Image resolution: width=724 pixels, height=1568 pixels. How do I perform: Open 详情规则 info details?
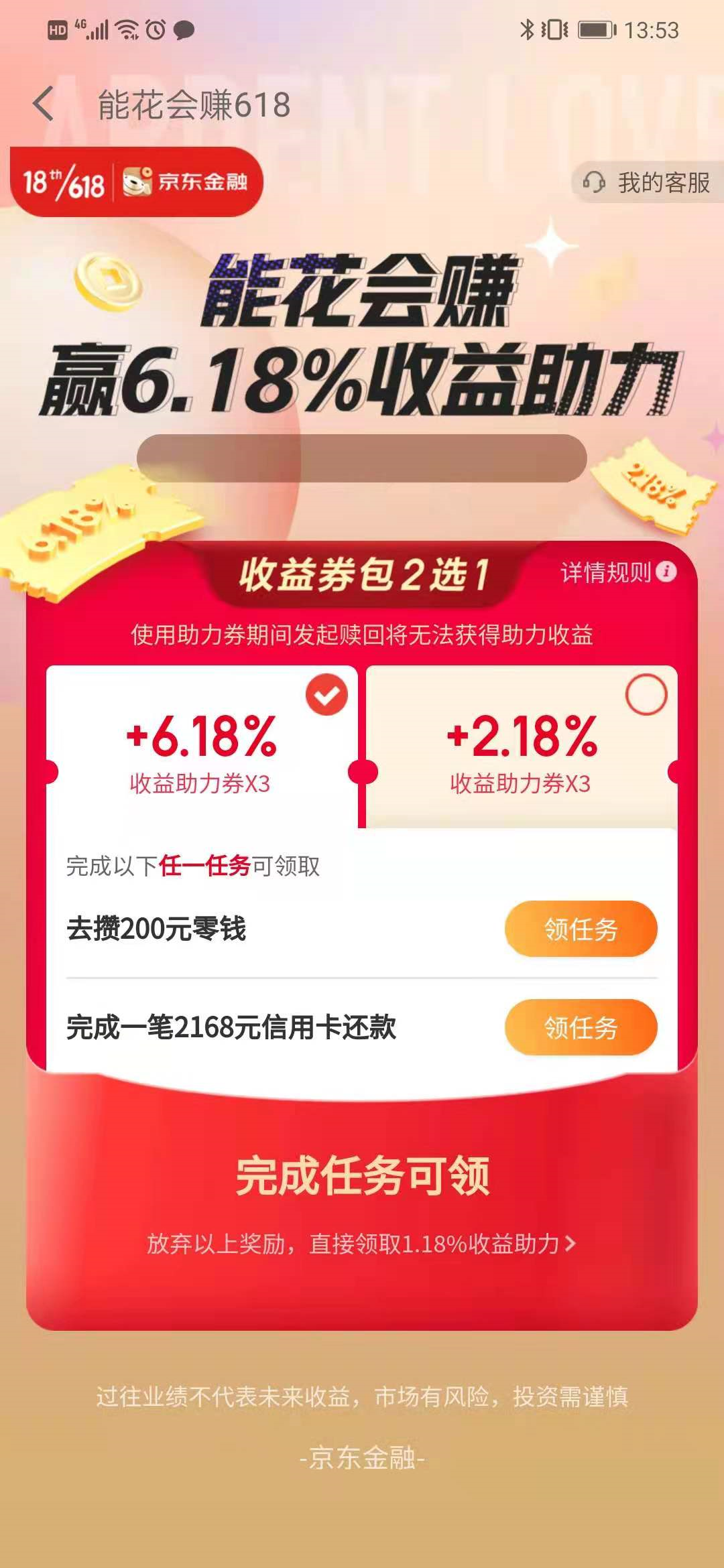(618, 572)
